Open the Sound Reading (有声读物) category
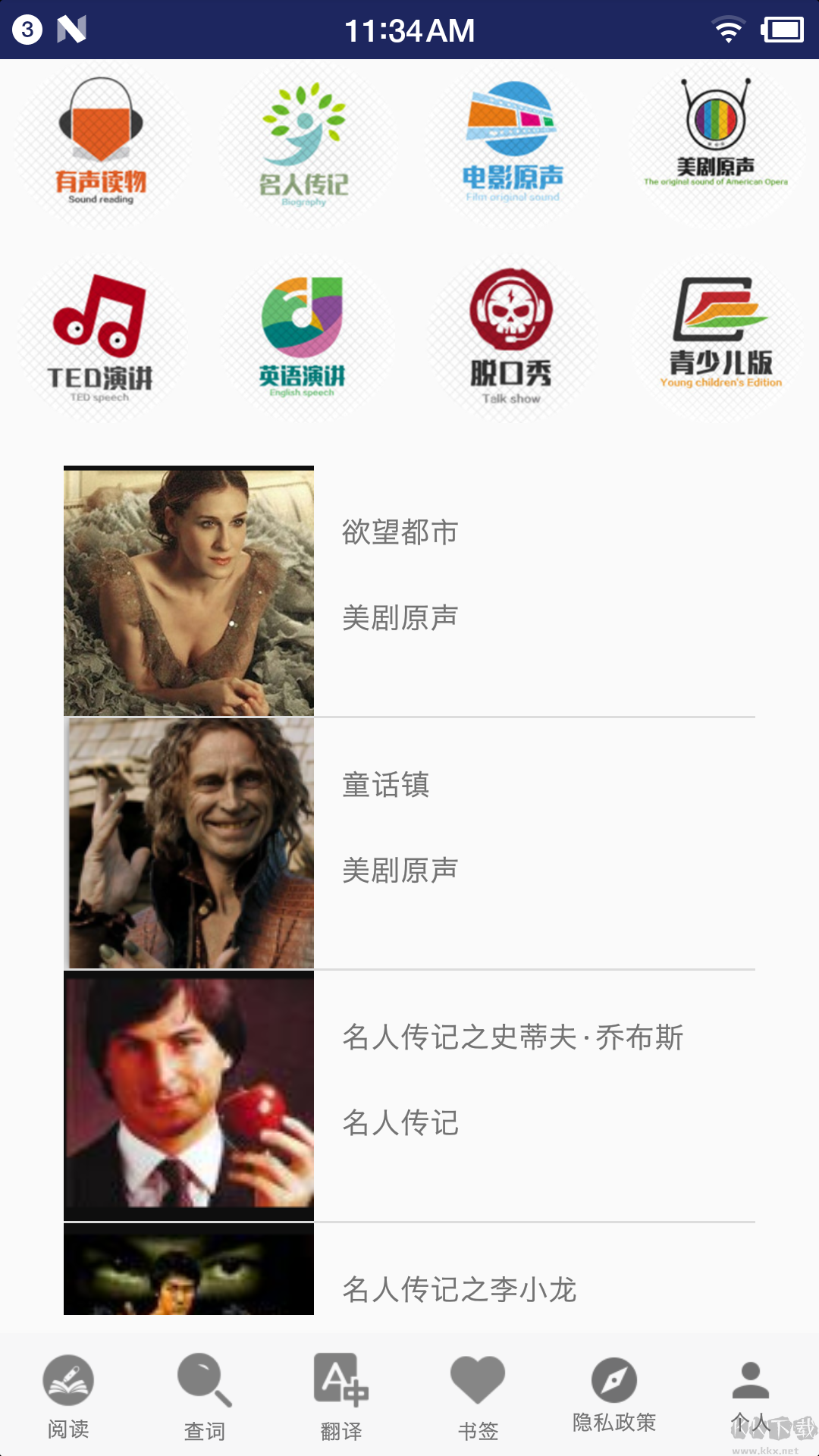Image resolution: width=819 pixels, height=1456 pixels. [x=102, y=144]
